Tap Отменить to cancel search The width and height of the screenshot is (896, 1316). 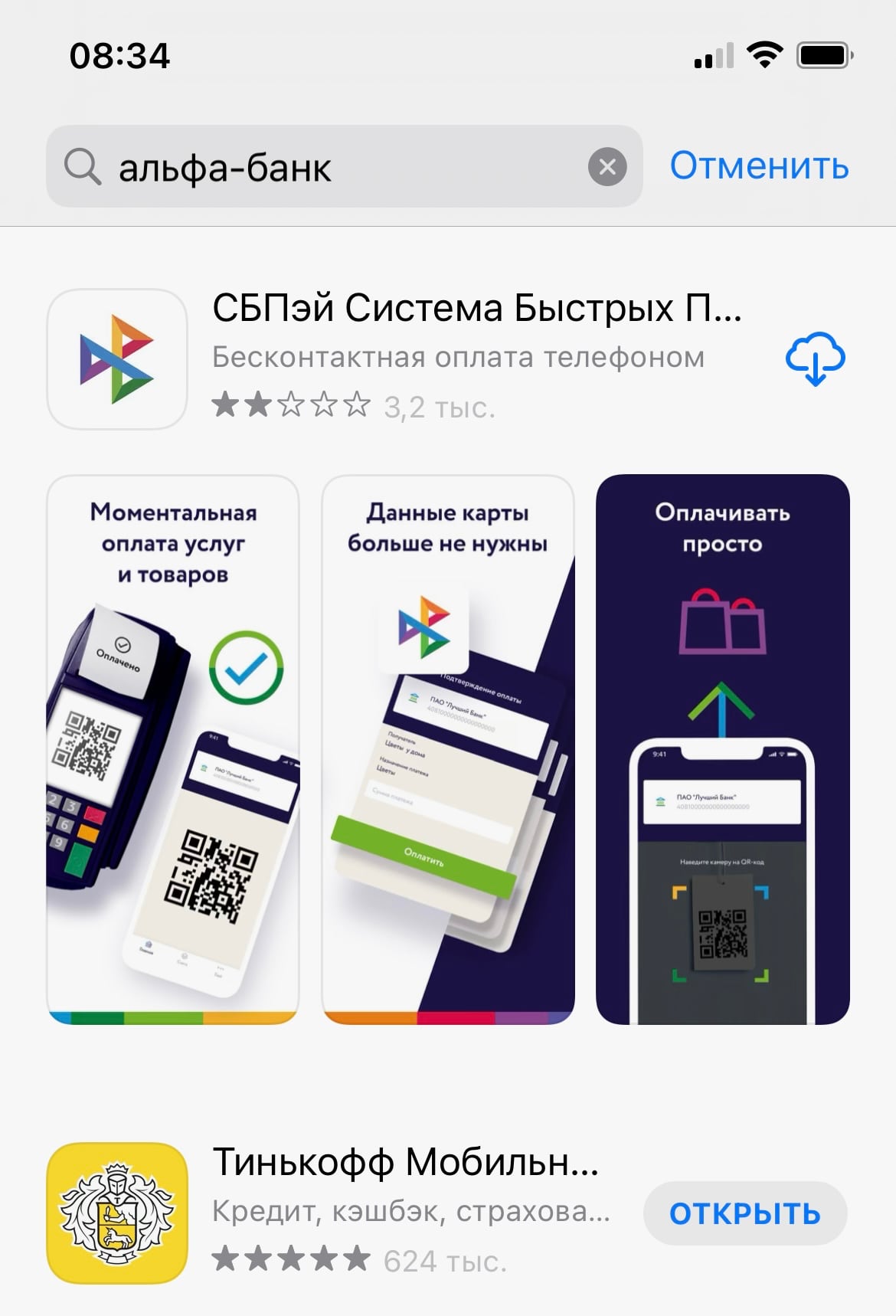click(759, 165)
